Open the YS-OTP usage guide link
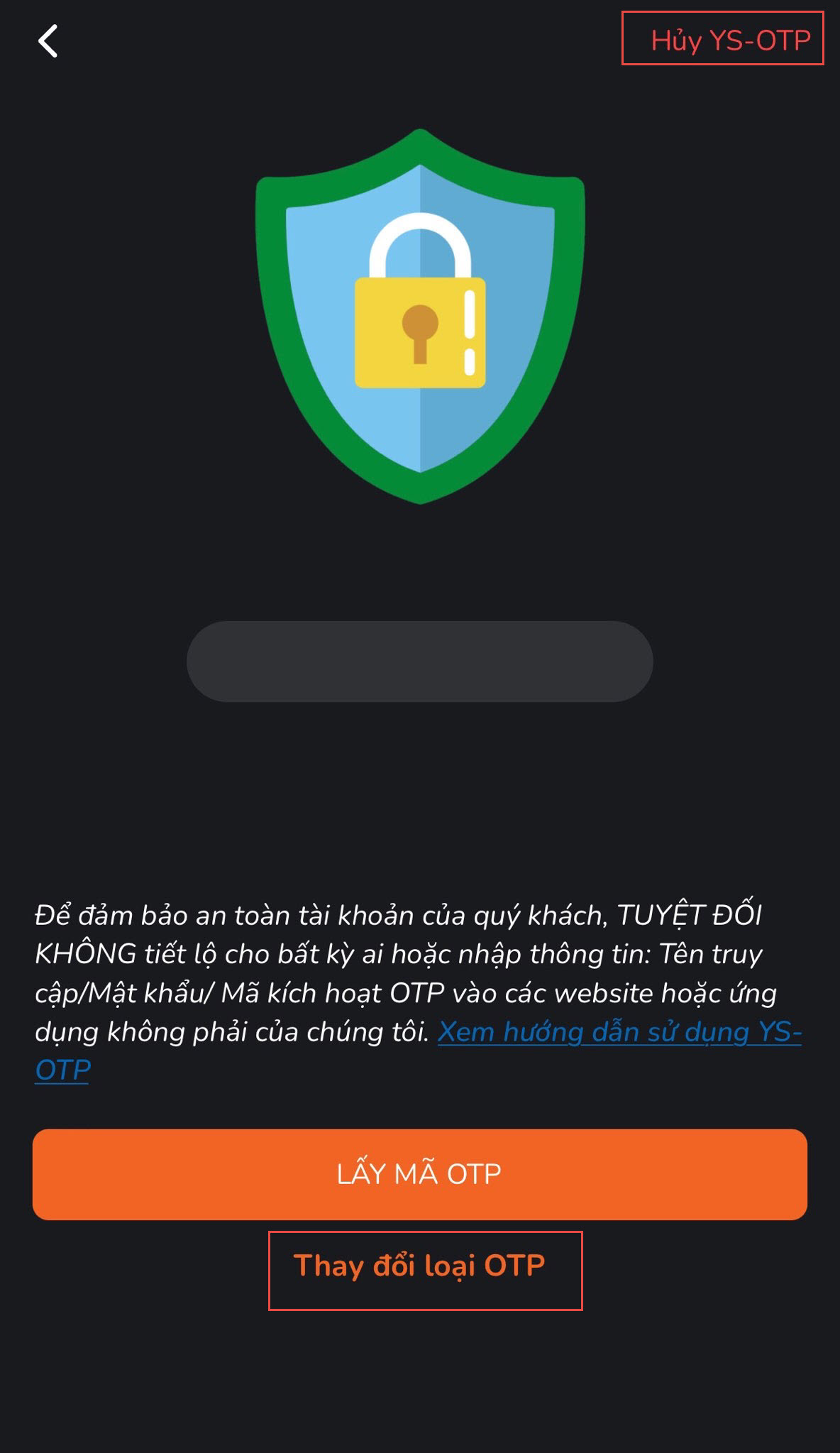The height and width of the screenshot is (1453, 840). point(617,1032)
